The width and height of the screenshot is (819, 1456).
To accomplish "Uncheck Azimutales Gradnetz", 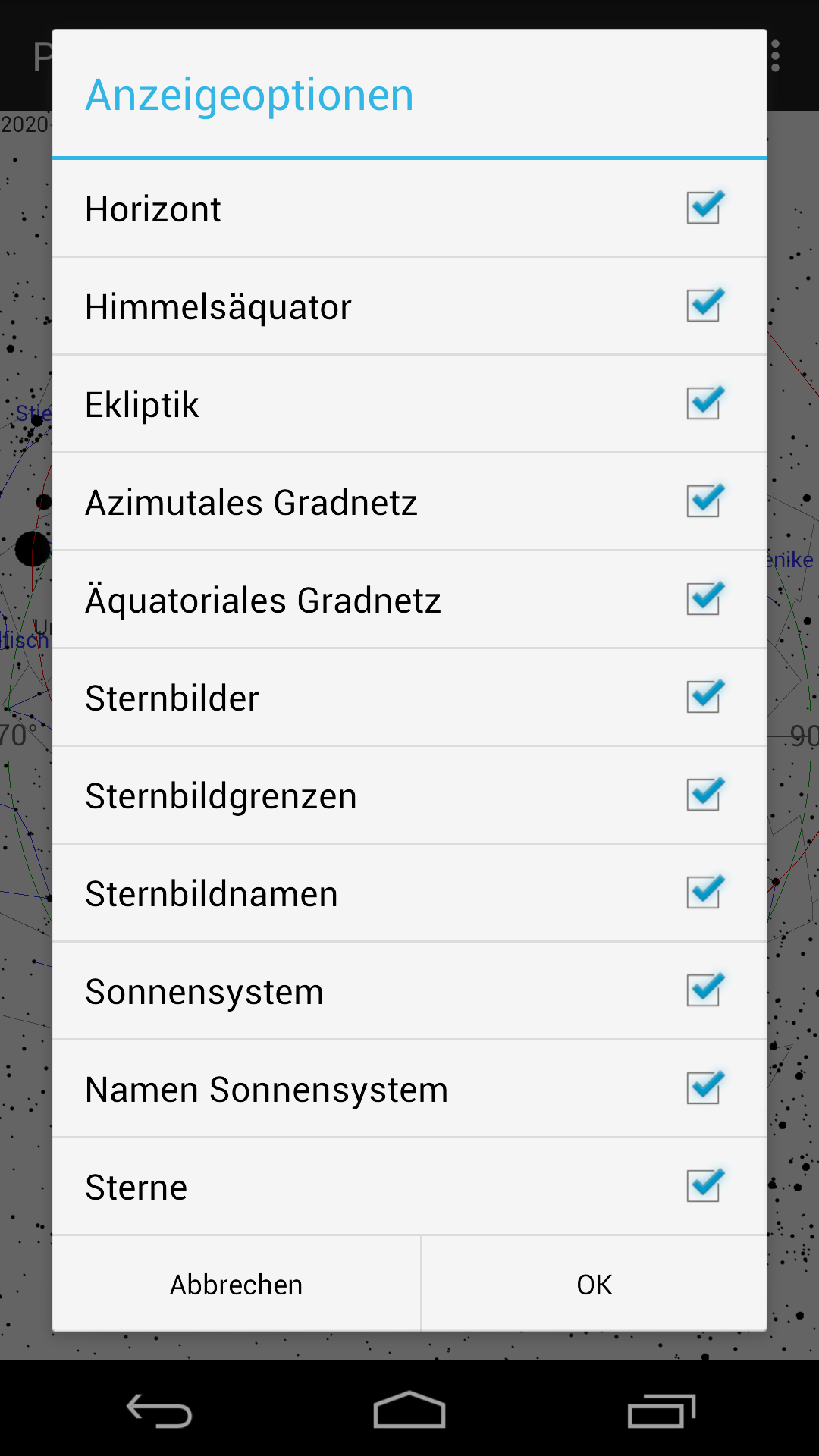I will point(704,501).
